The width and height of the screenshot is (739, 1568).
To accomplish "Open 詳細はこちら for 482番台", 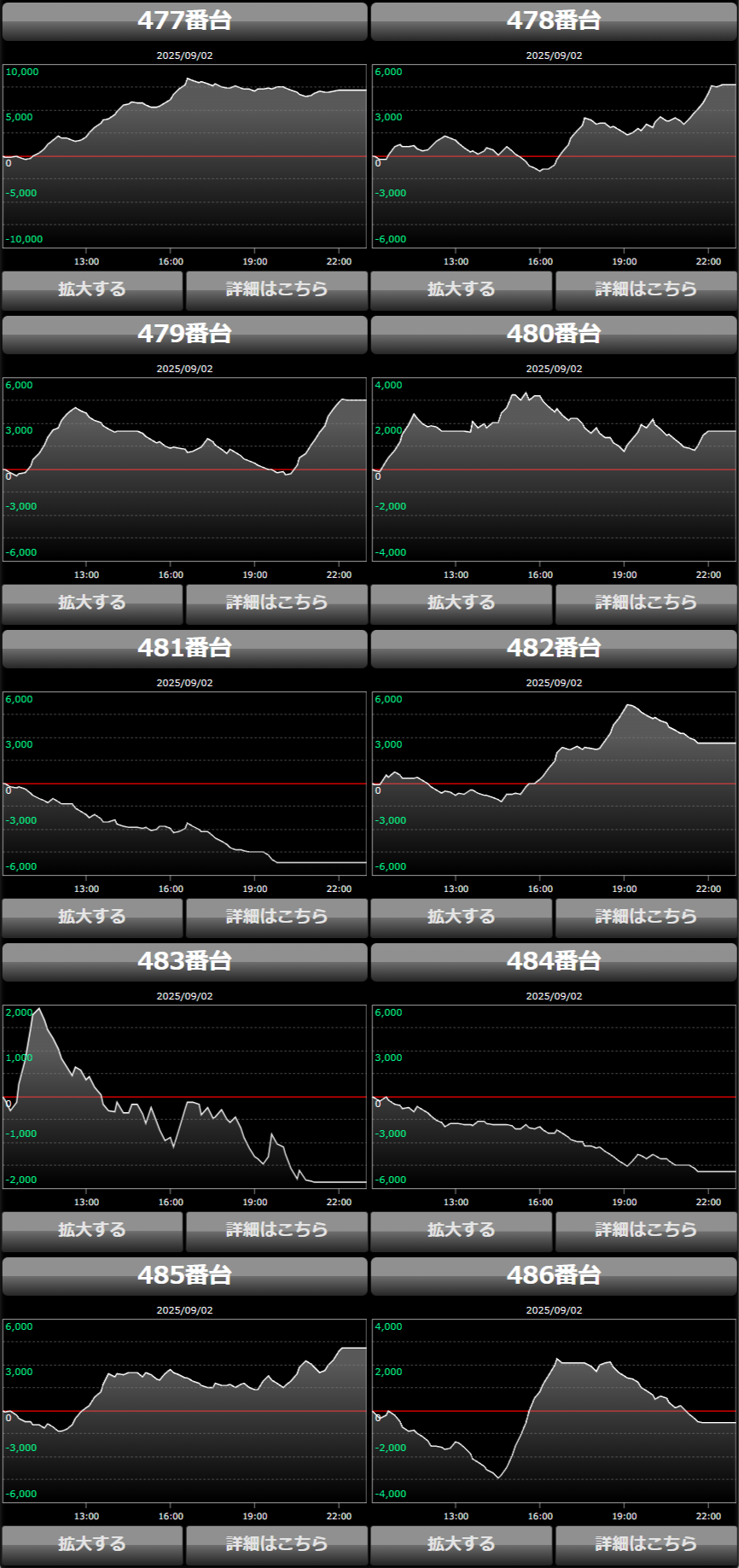I will tap(646, 917).
